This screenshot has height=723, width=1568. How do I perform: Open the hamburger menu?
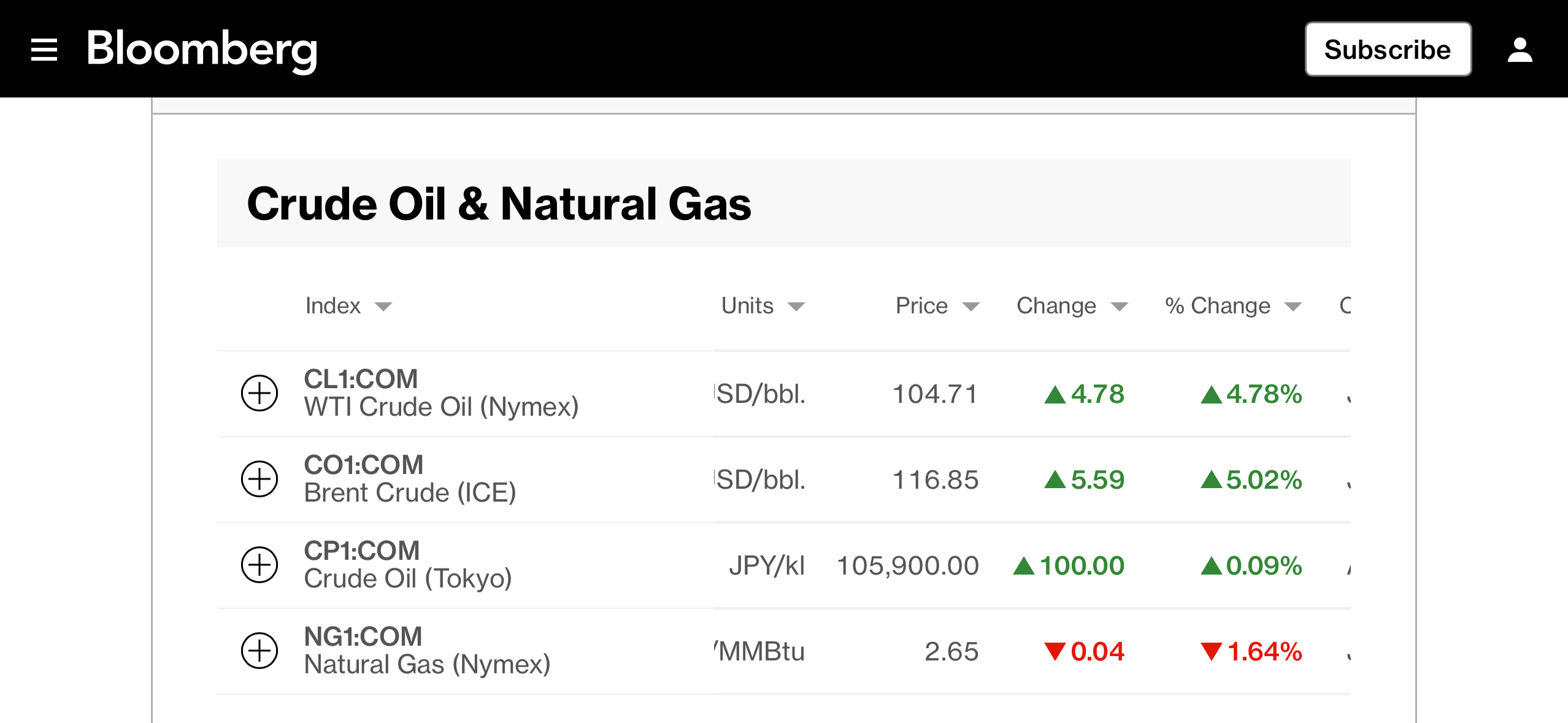click(x=44, y=50)
